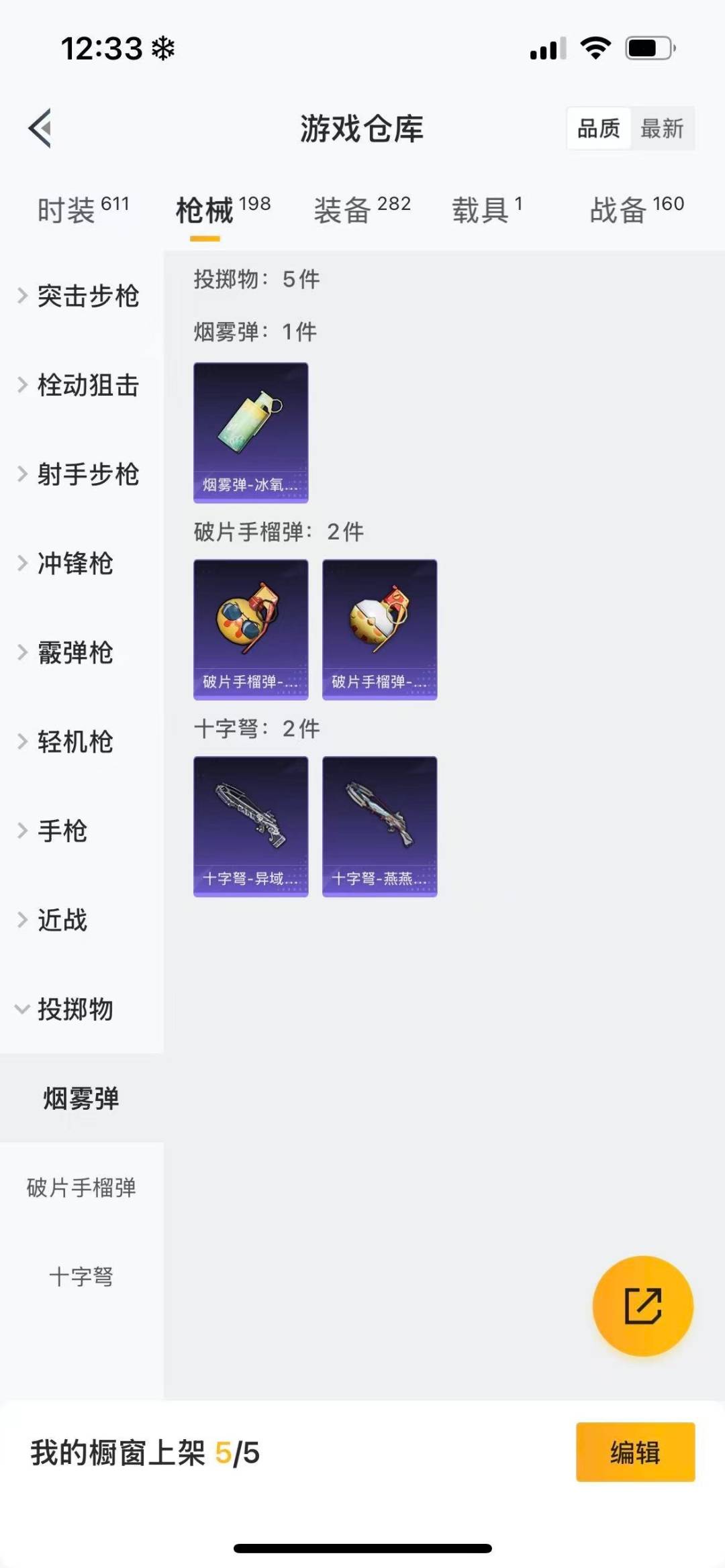Expand the 突击步枪 category
The width and height of the screenshot is (725, 1568).
[87, 297]
